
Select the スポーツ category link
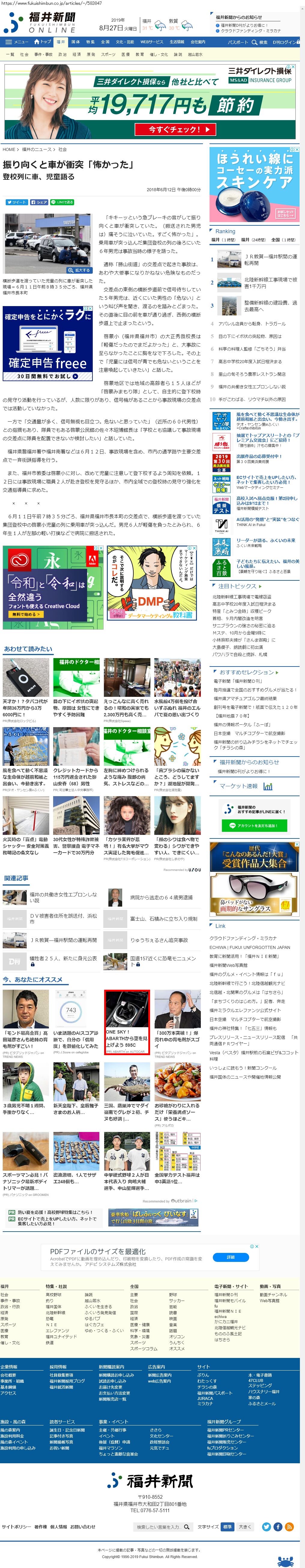click(x=108, y=54)
